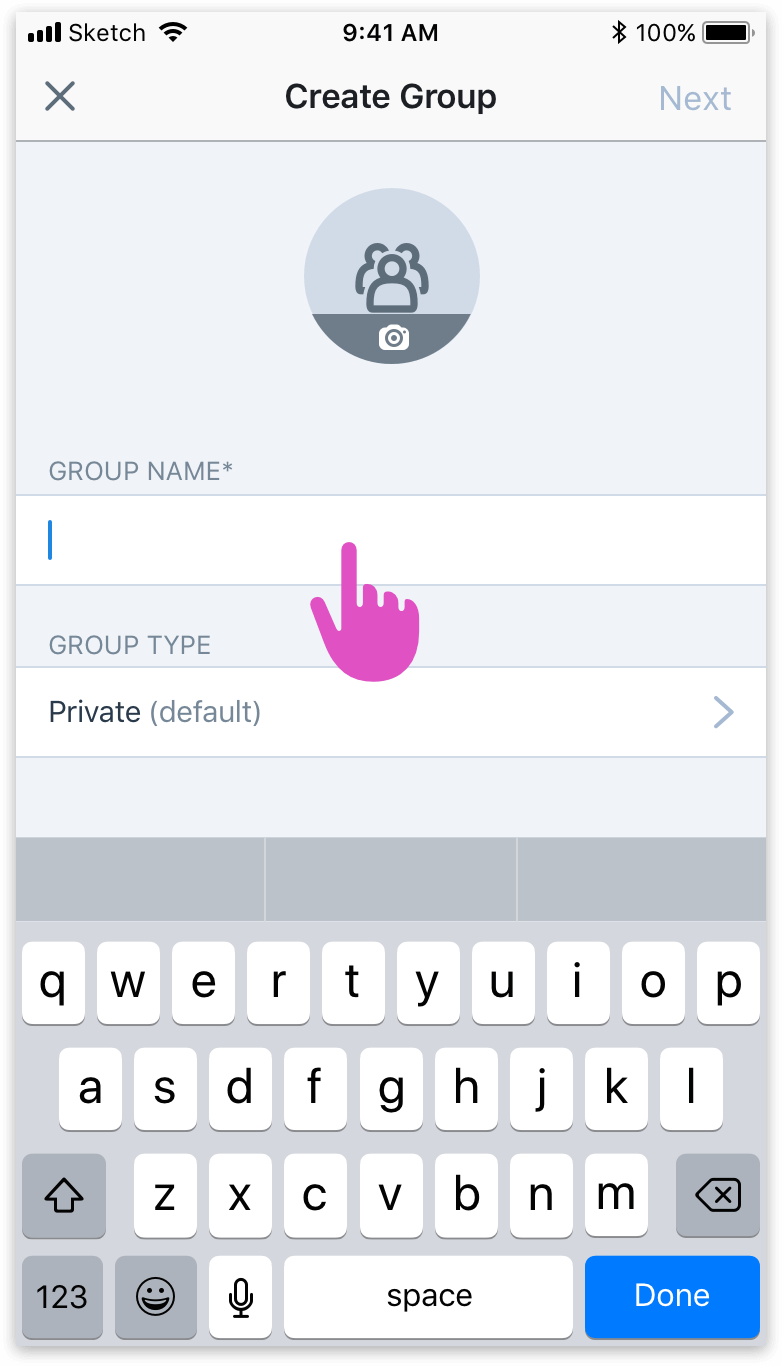Tap the backspace key

pos(717,1194)
